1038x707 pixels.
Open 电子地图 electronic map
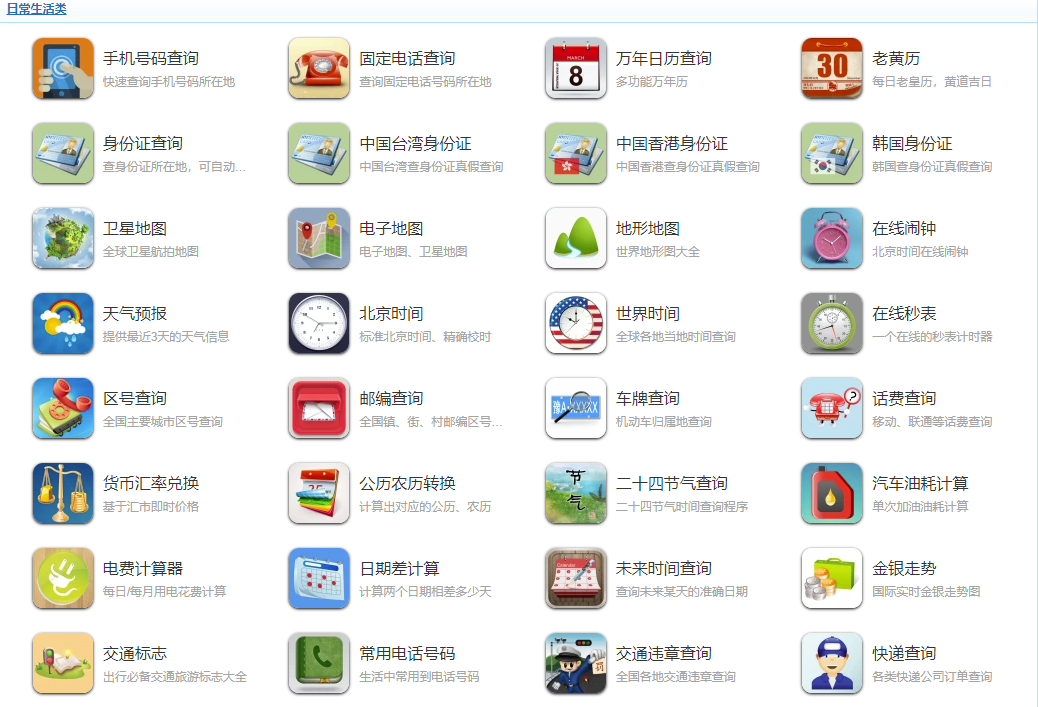point(391,229)
